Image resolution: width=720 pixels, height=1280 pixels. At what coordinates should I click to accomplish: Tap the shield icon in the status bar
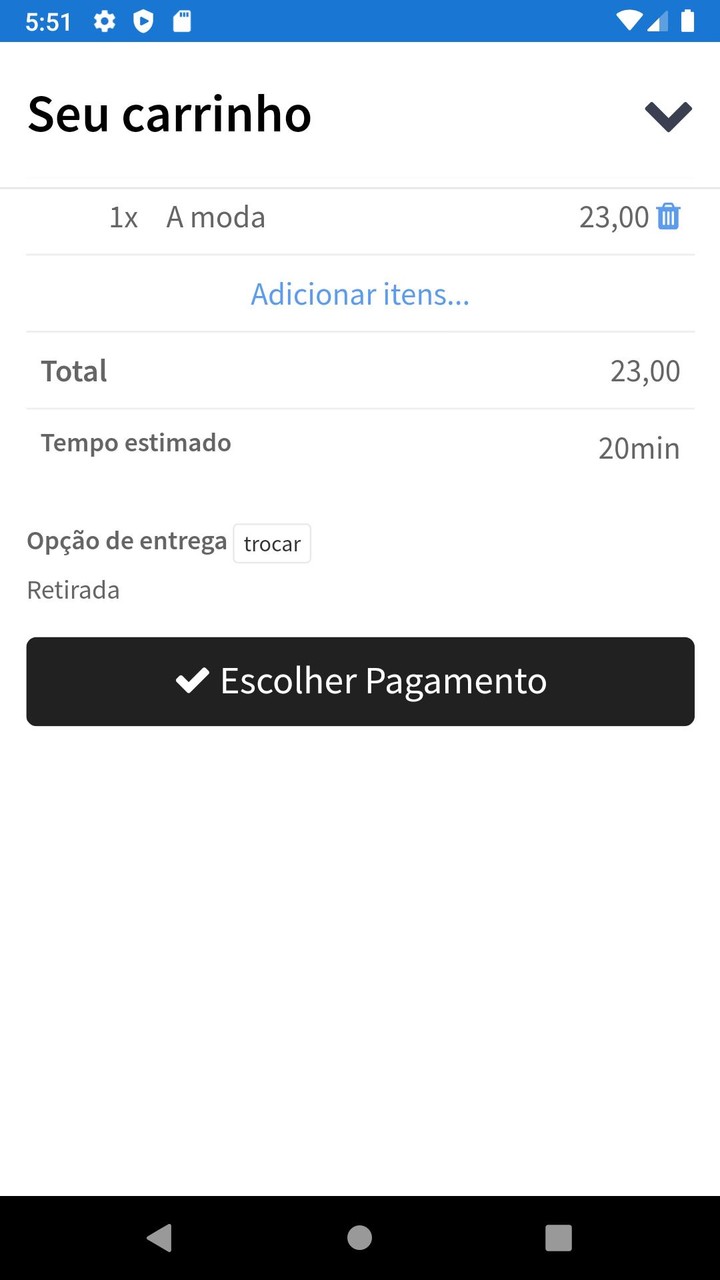[x=142, y=19]
